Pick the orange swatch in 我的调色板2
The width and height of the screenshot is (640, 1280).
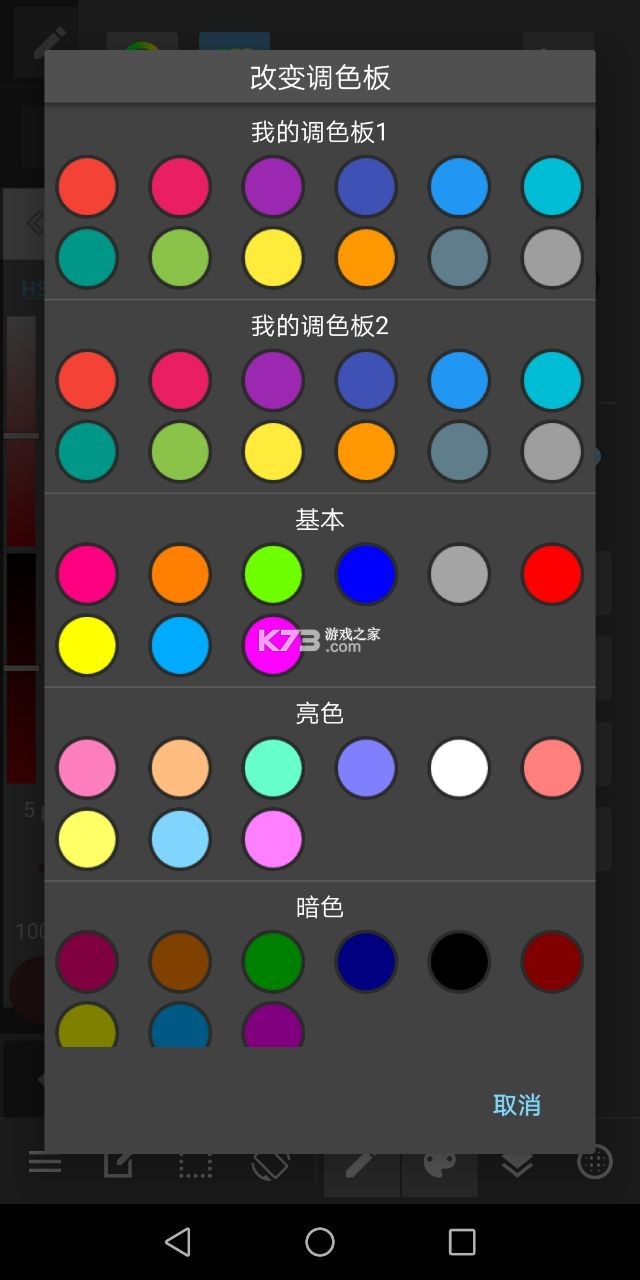point(366,452)
